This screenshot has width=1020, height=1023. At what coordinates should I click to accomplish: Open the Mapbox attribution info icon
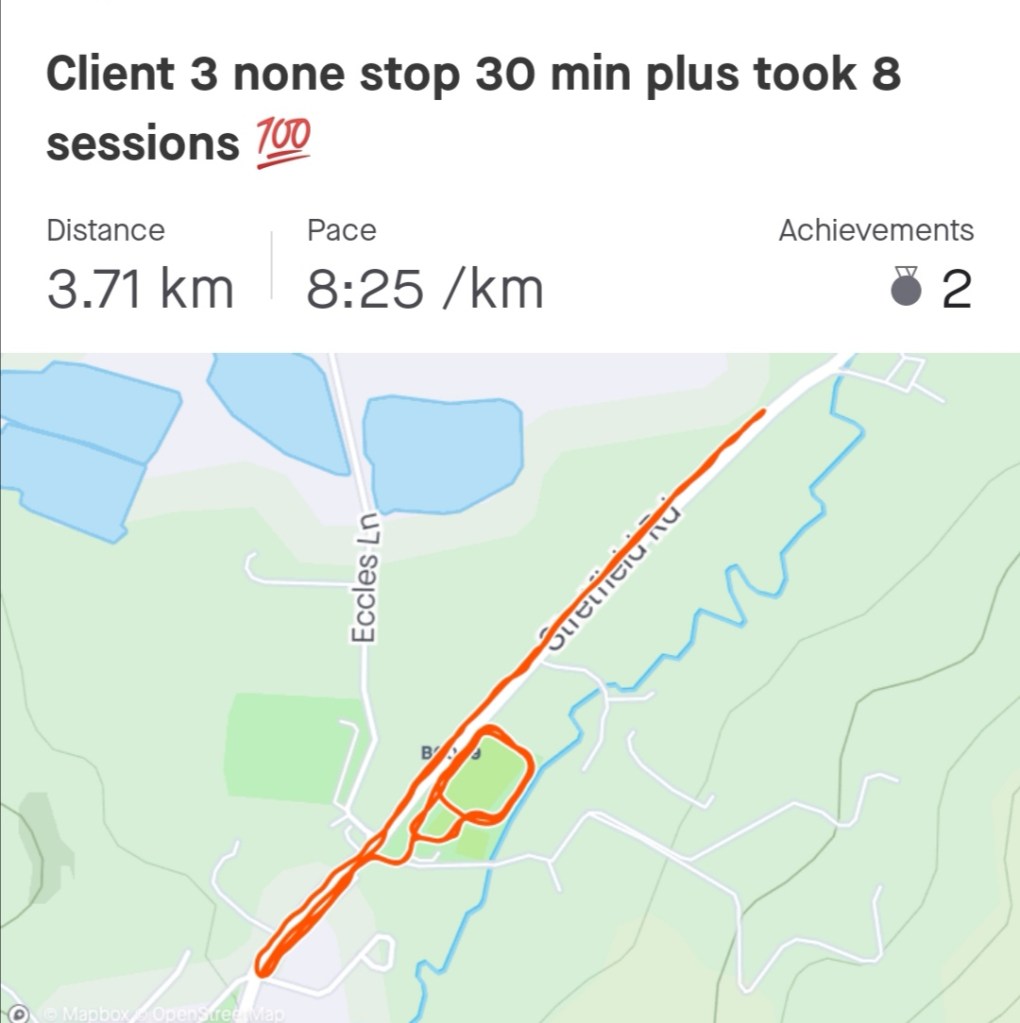pos(18,1013)
